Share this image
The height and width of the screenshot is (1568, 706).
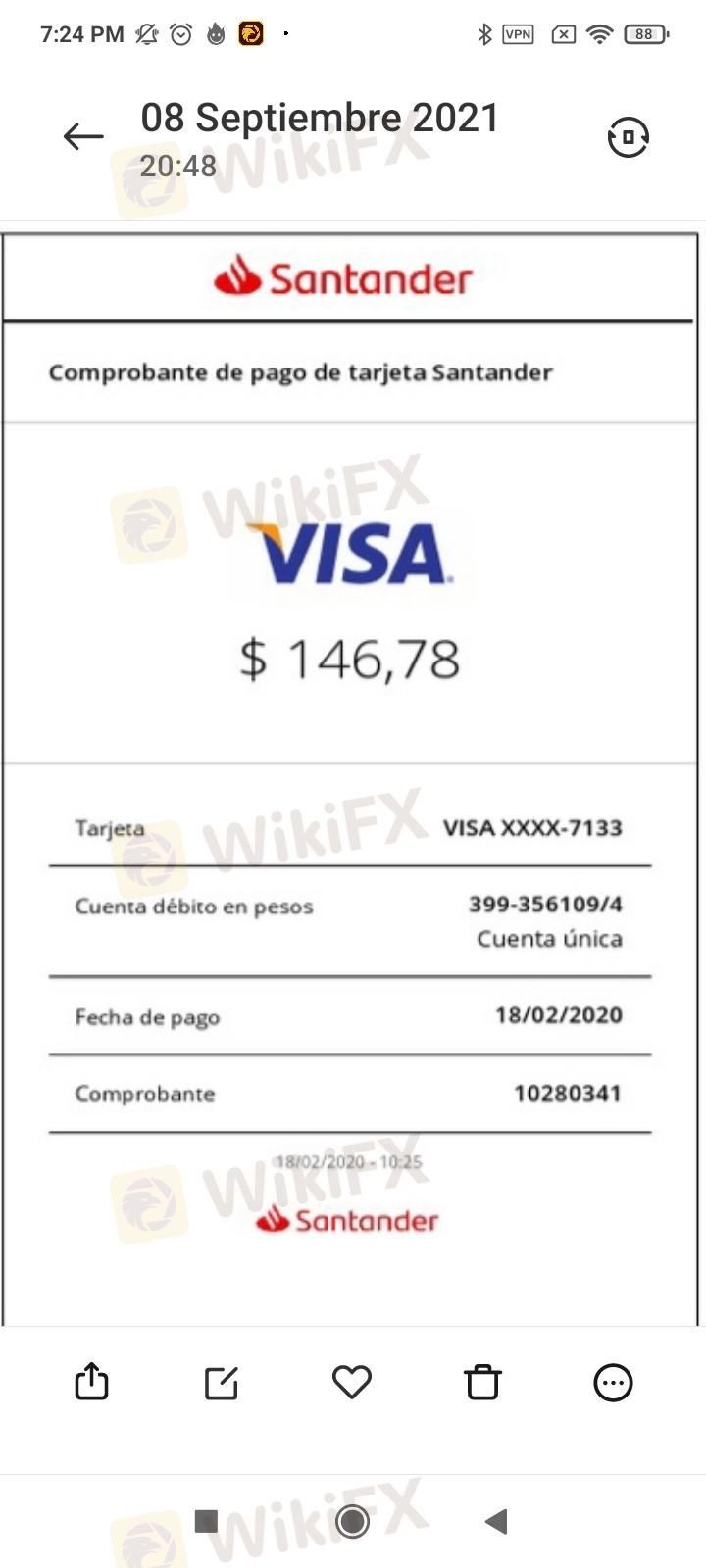(x=92, y=1382)
